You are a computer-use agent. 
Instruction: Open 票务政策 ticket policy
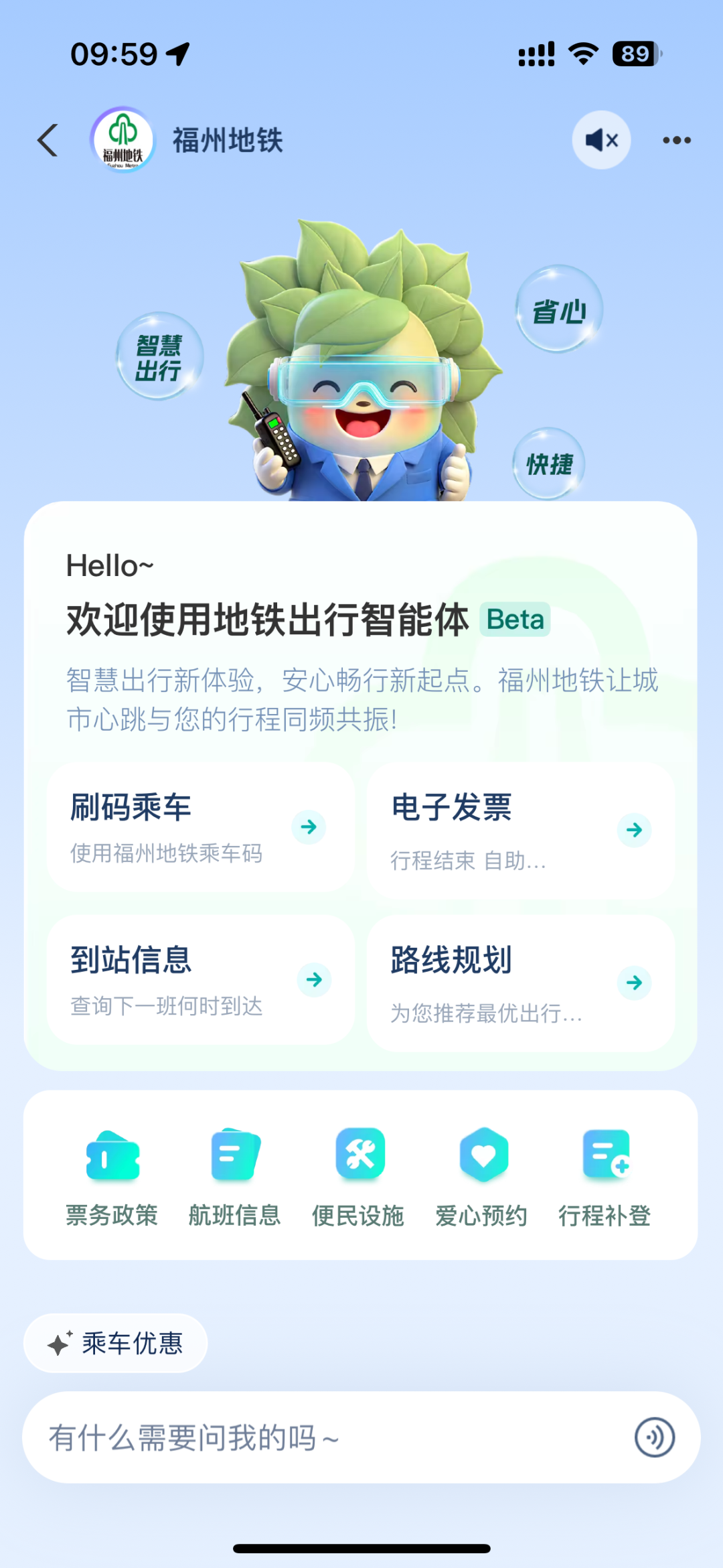(112, 1176)
